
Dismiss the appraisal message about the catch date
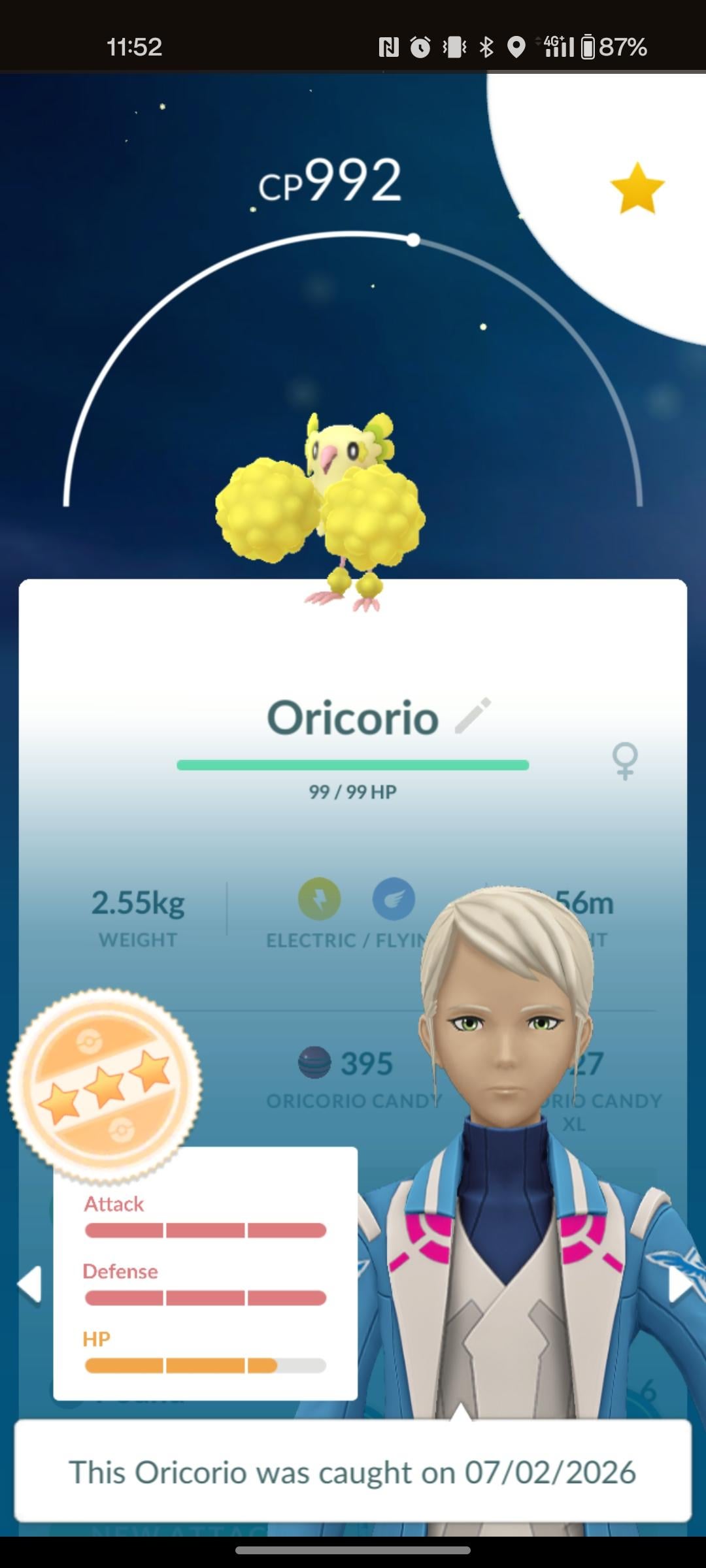353,1472
